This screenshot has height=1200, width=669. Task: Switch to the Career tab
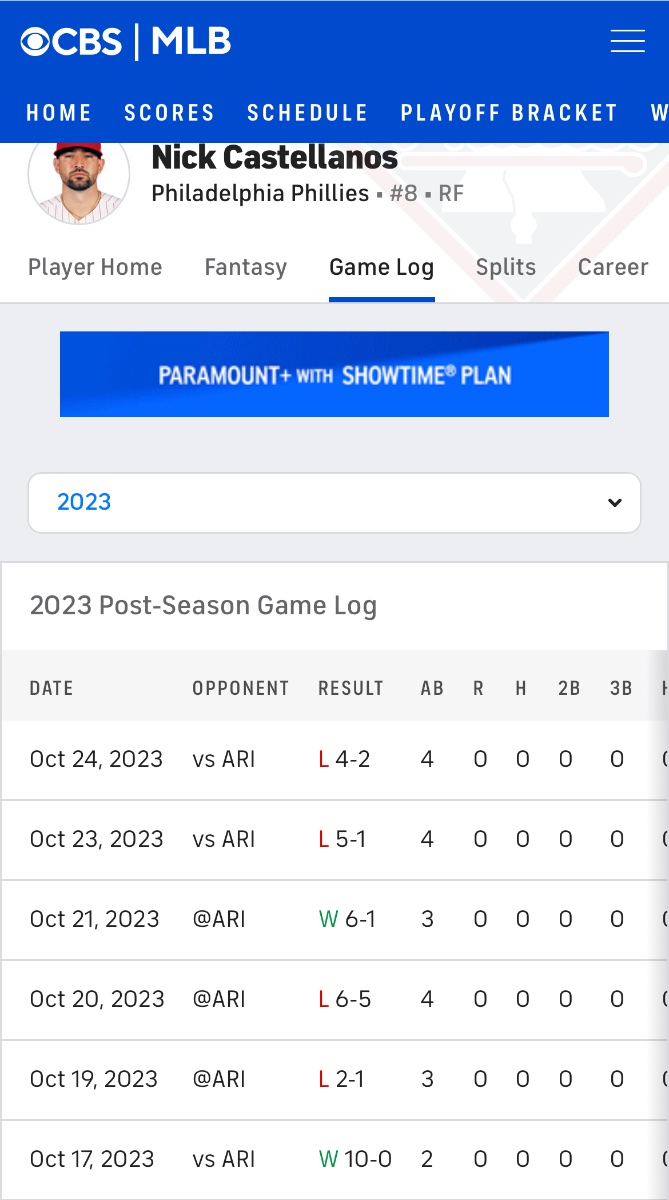[x=613, y=267]
